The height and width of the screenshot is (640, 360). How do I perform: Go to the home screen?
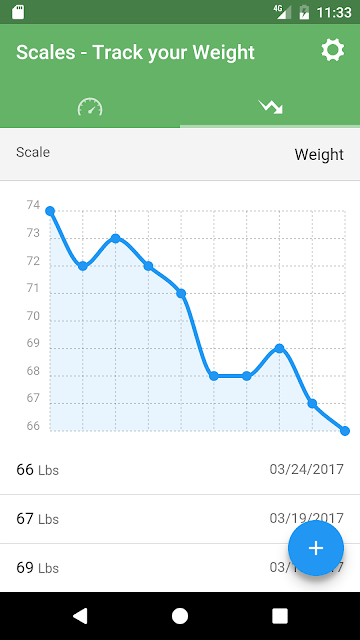coord(180,616)
